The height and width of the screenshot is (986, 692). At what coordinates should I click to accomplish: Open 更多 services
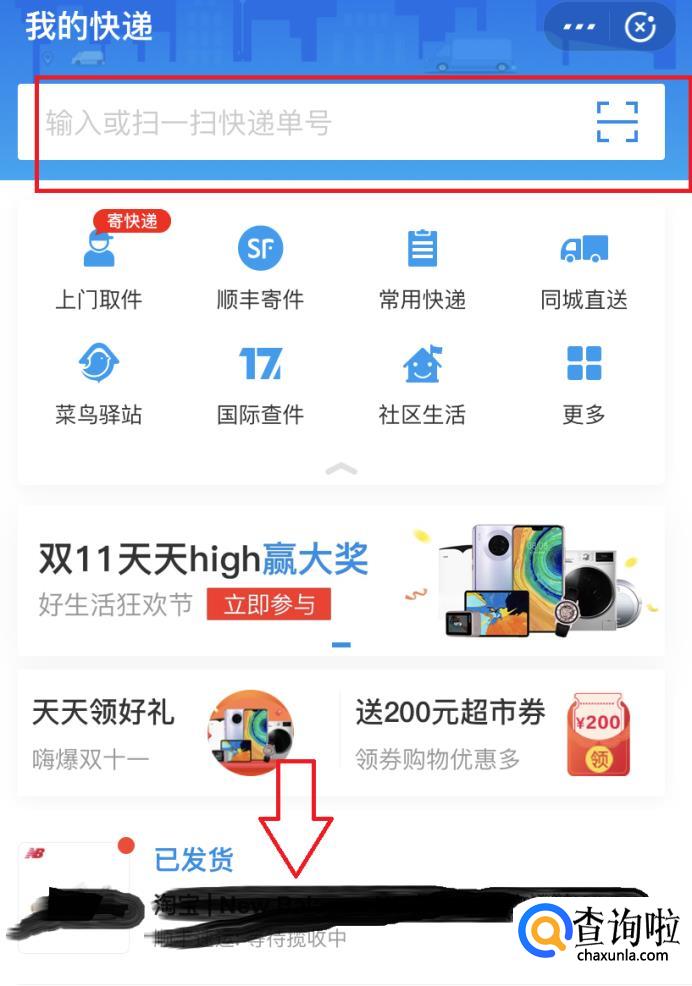(584, 383)
